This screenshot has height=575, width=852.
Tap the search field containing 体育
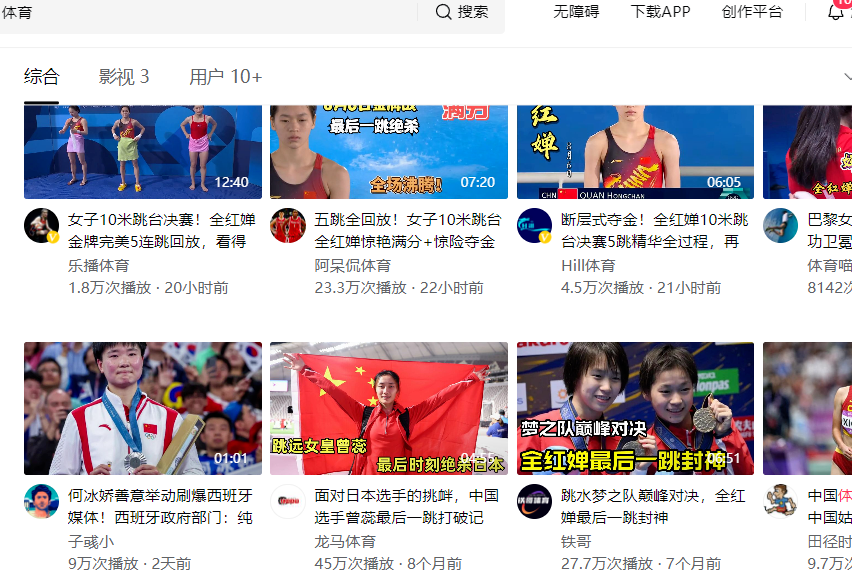(200, 12)
